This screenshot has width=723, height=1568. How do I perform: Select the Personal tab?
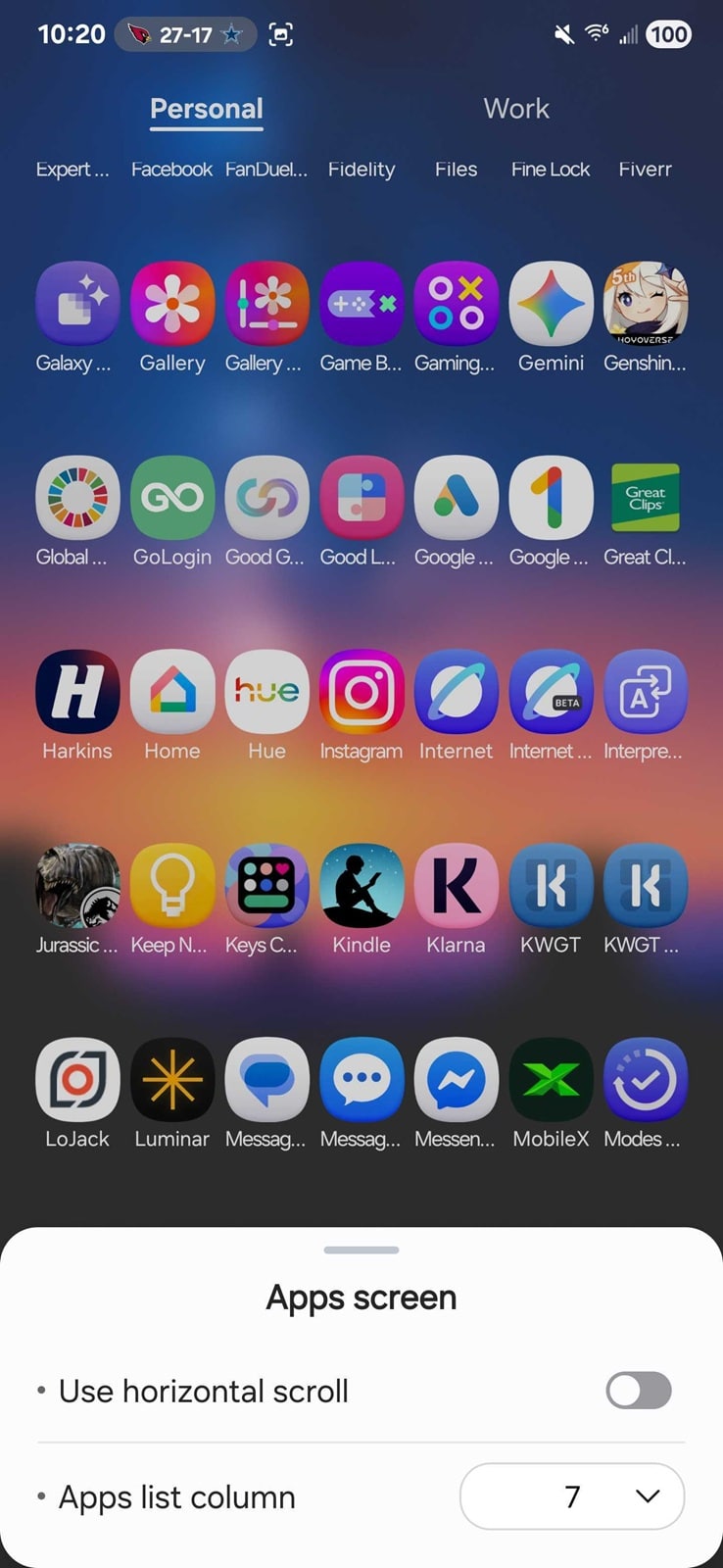click(207, 109)
